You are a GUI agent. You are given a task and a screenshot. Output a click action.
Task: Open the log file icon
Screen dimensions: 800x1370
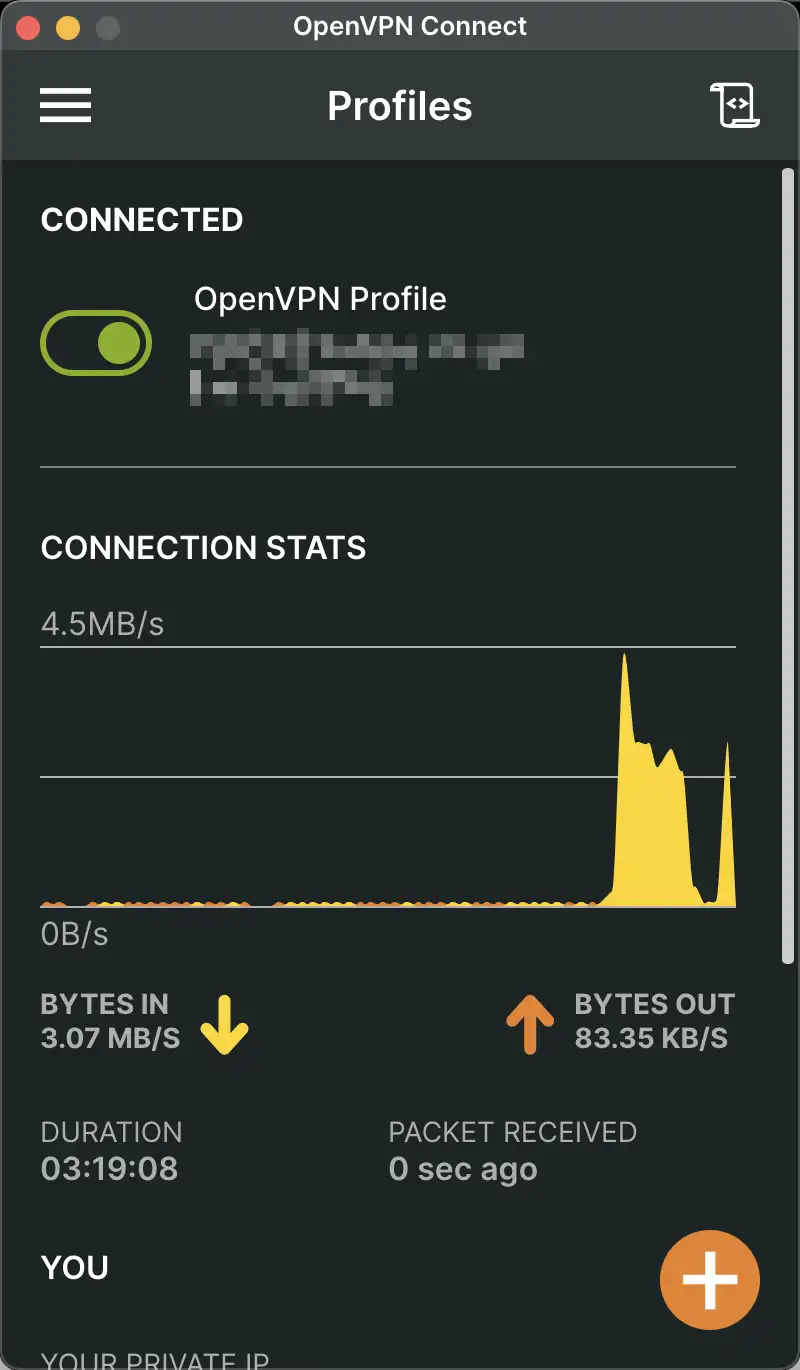[735, 105]
